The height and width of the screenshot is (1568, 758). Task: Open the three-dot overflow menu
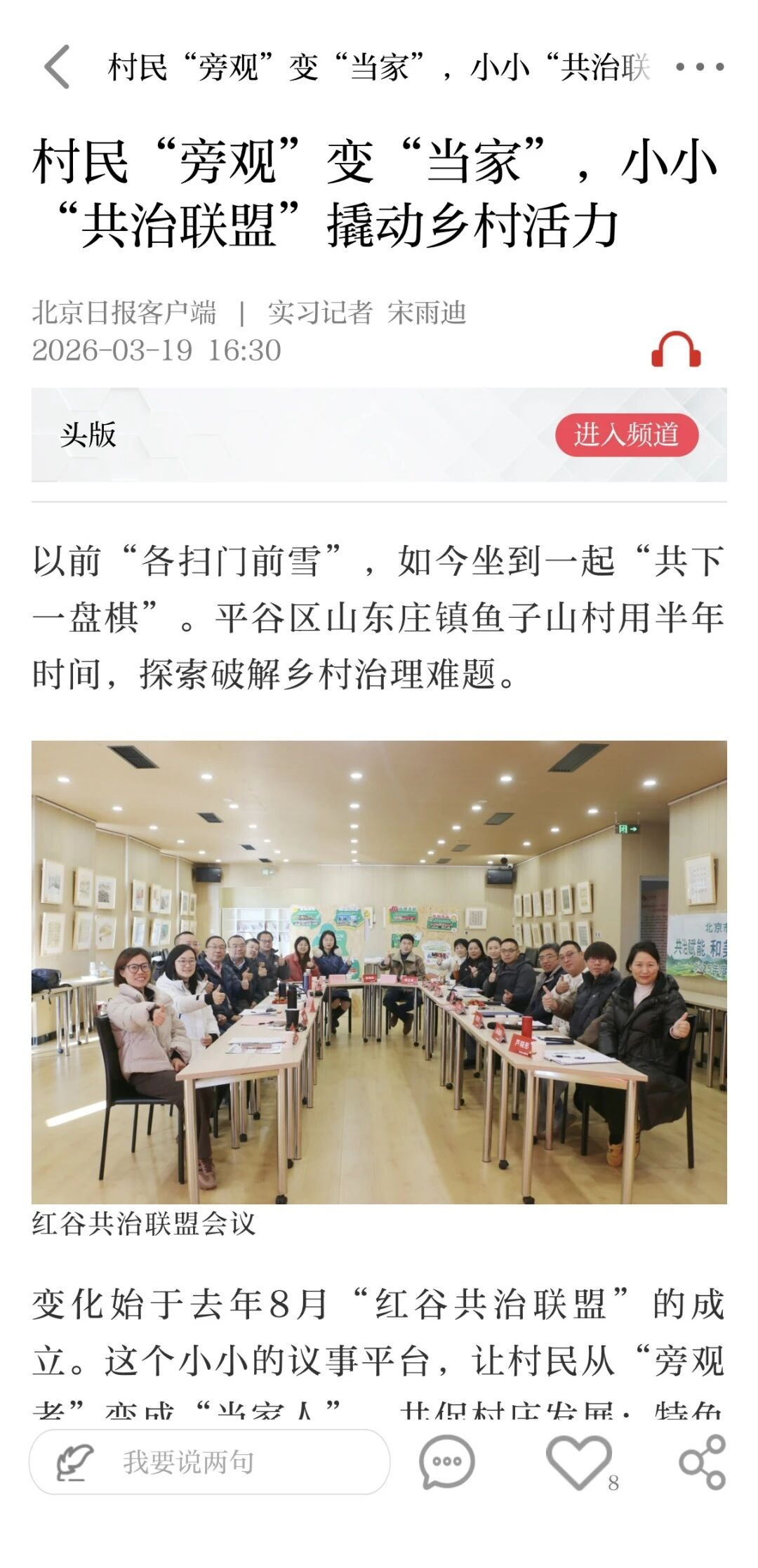tap(699, 67)
